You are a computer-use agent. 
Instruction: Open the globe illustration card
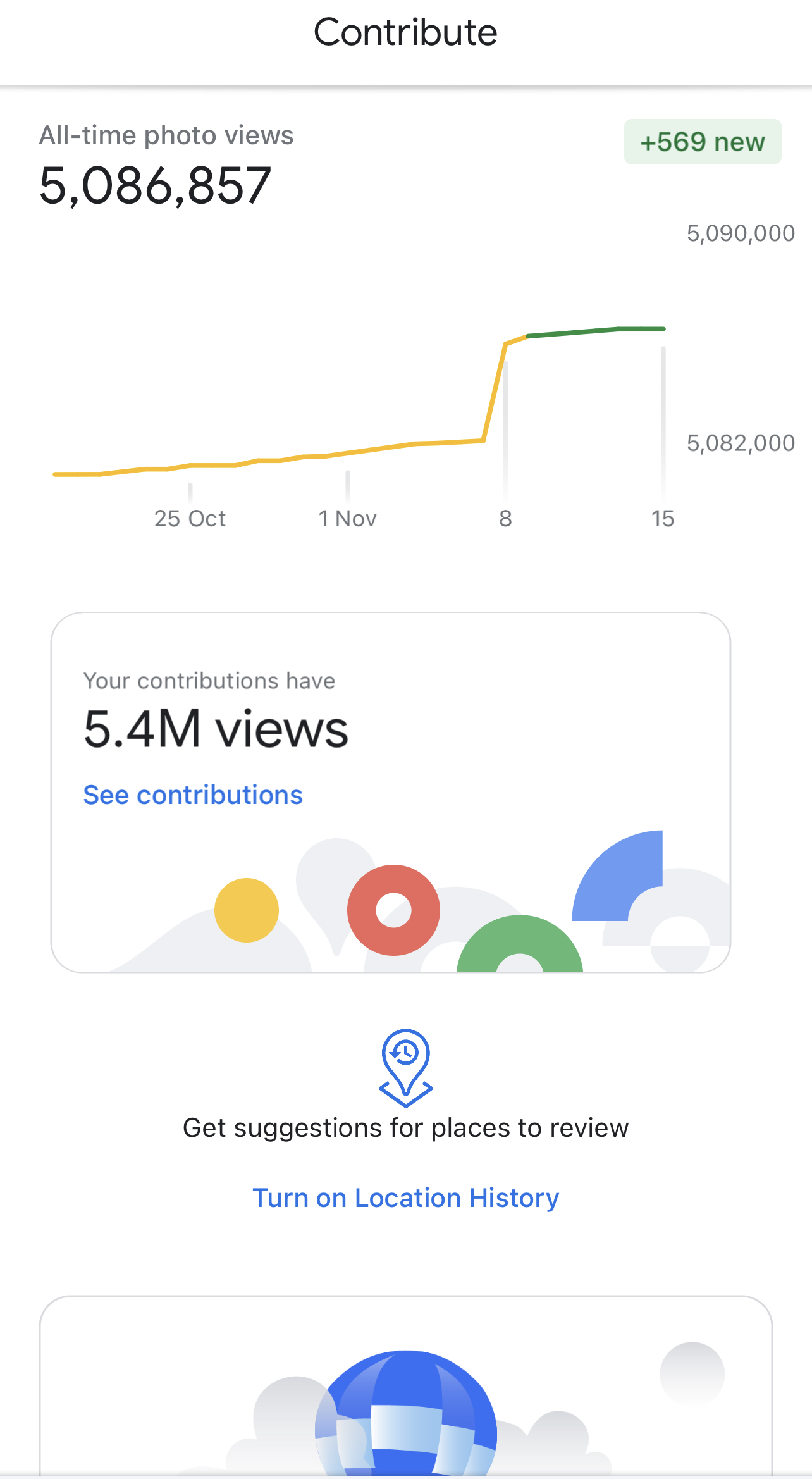coord(406,1387)
